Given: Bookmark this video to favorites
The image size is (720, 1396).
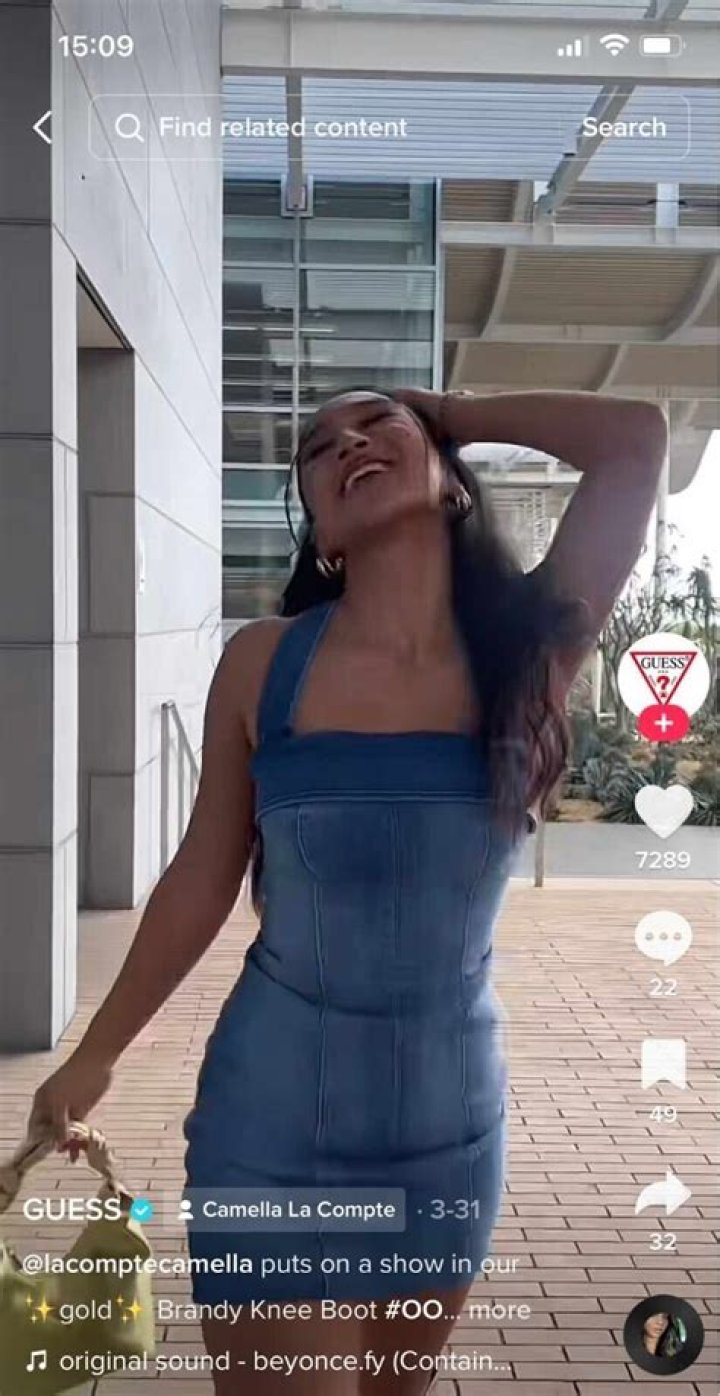Looking at the screenshot, I should (x=663, y=1065).
